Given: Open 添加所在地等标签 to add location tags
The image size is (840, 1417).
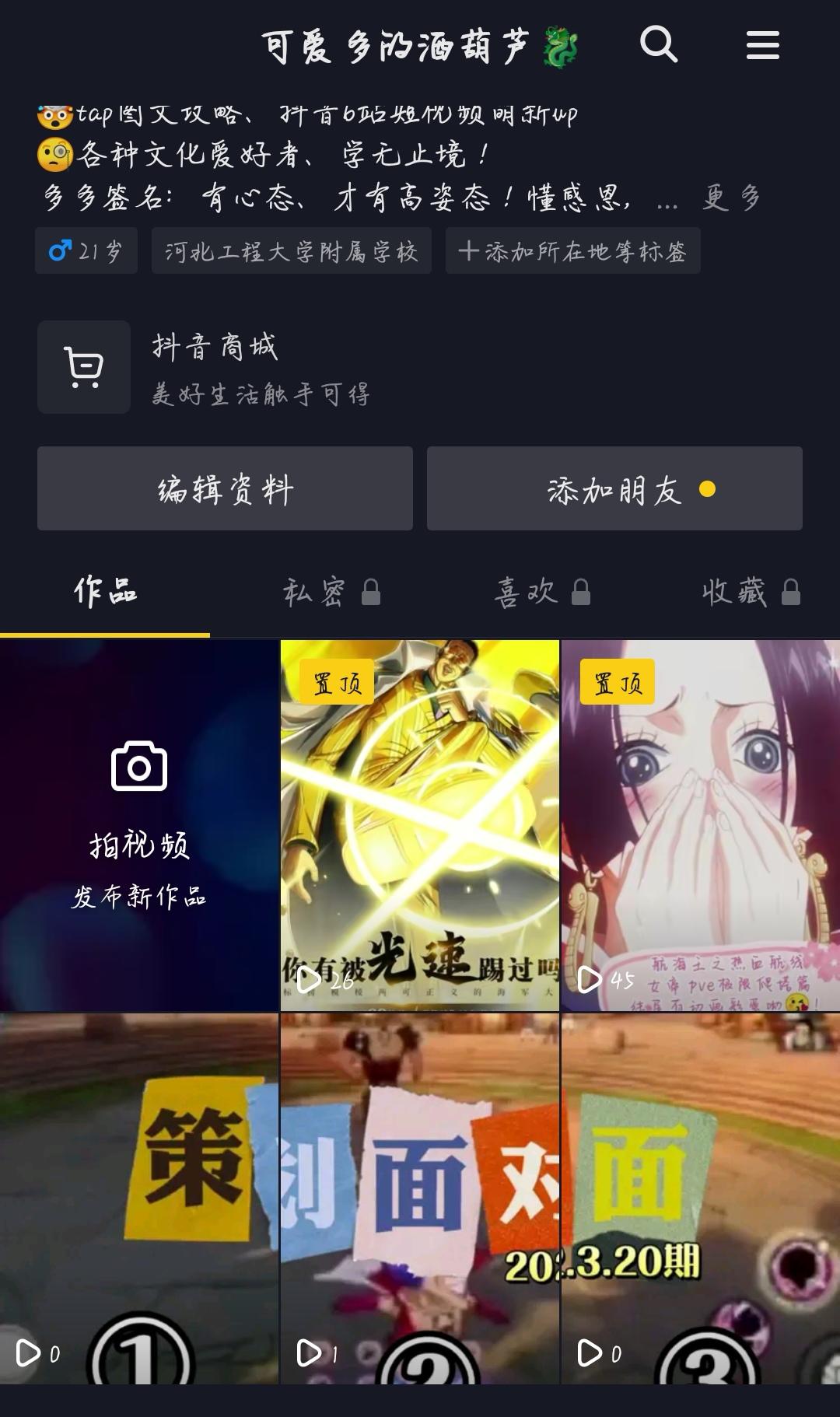Looking at the screenshot, I should [572, 250].
